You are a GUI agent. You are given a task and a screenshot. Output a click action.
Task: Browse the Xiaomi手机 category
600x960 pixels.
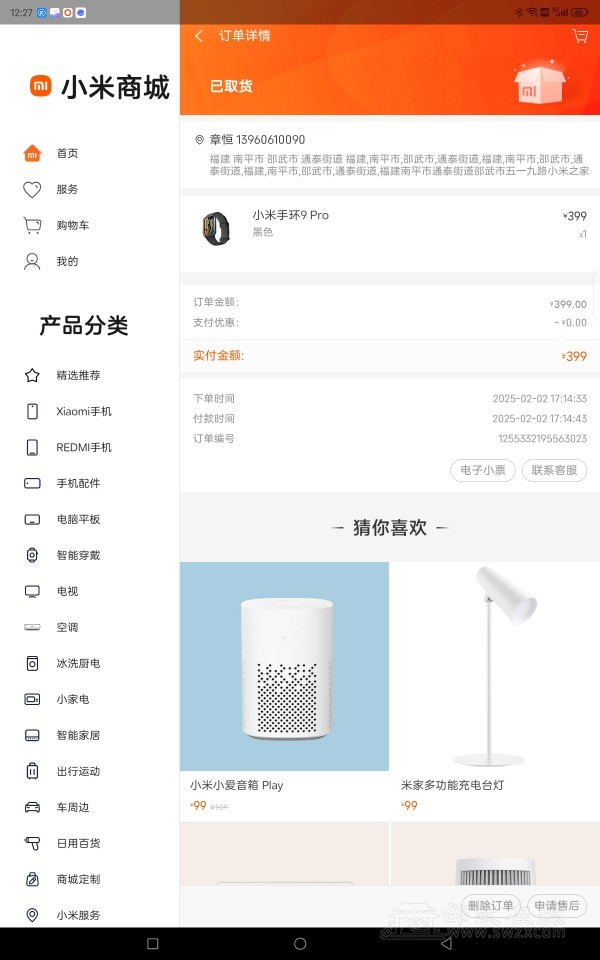(x=82, y=411)
